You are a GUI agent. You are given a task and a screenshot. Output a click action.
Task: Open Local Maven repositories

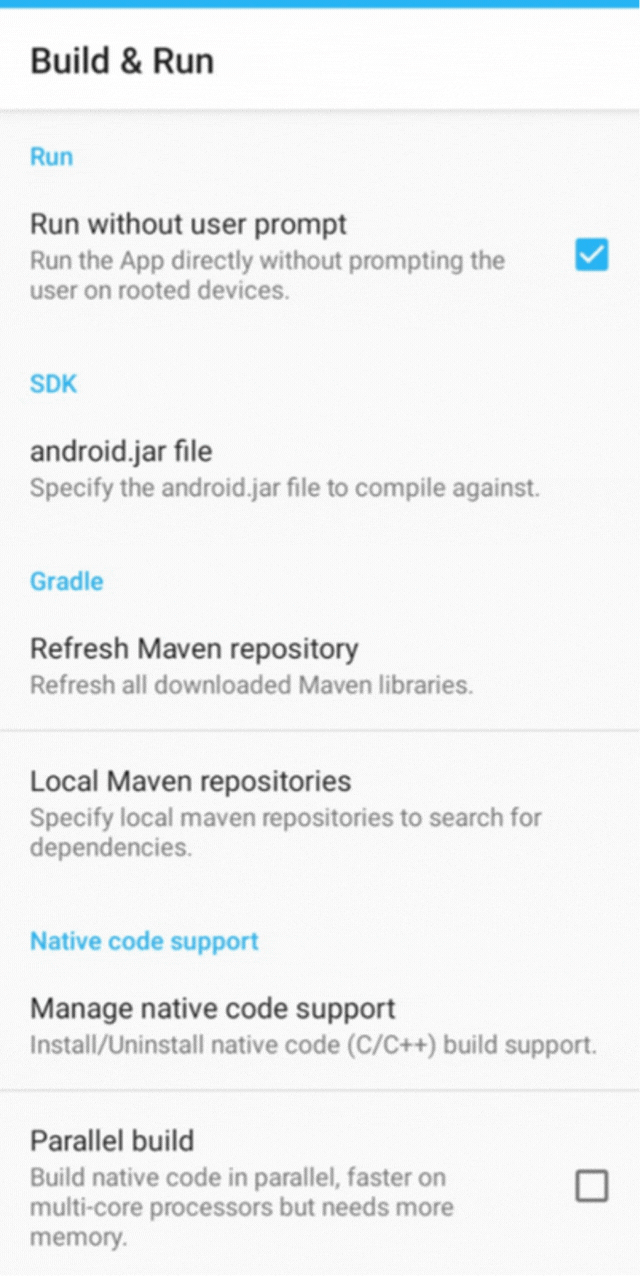tap(285, 812)
